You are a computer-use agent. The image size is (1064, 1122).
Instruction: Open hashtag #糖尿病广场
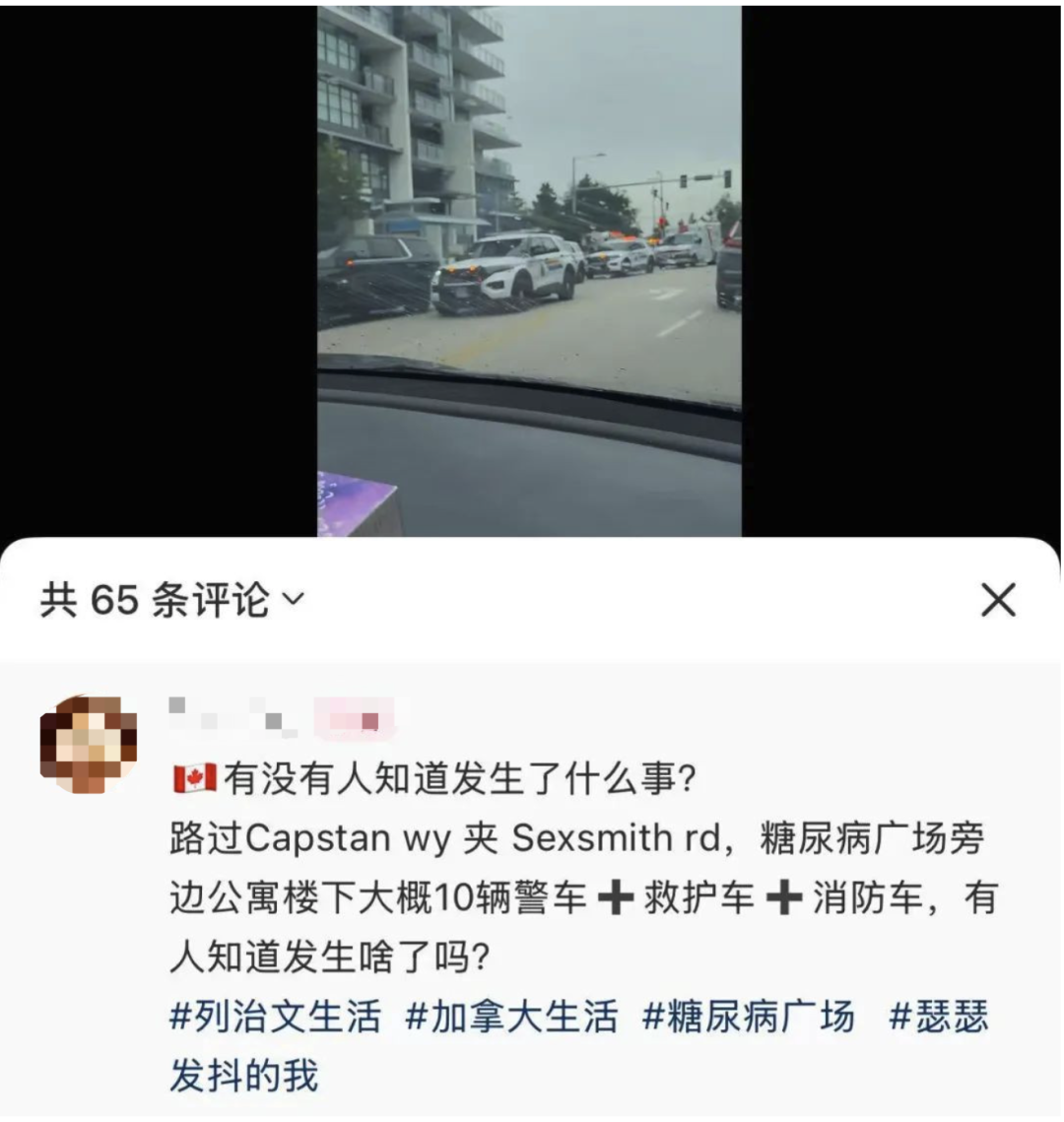point(749,1016)
